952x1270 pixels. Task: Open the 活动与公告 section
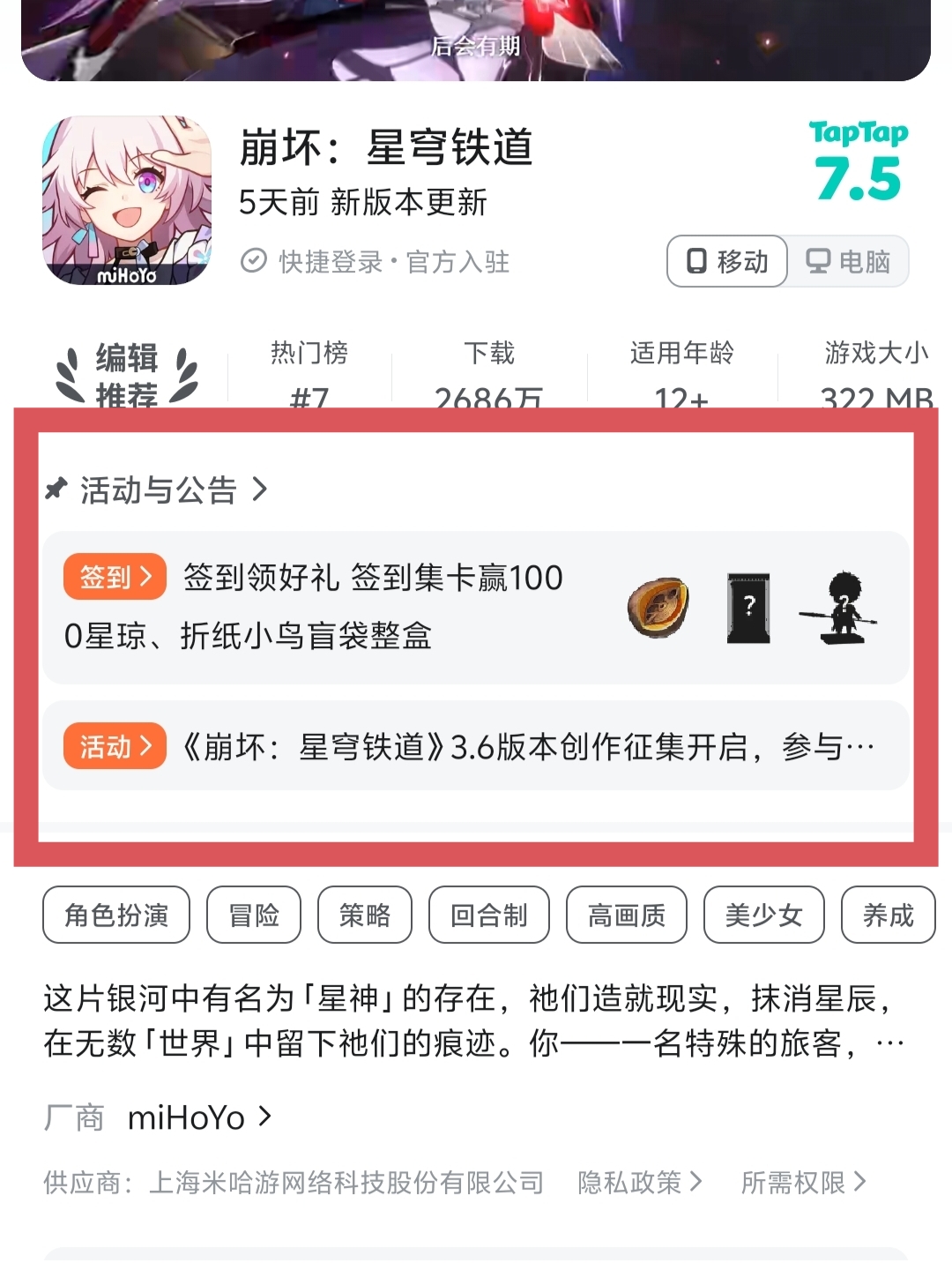tap(159, 489)
